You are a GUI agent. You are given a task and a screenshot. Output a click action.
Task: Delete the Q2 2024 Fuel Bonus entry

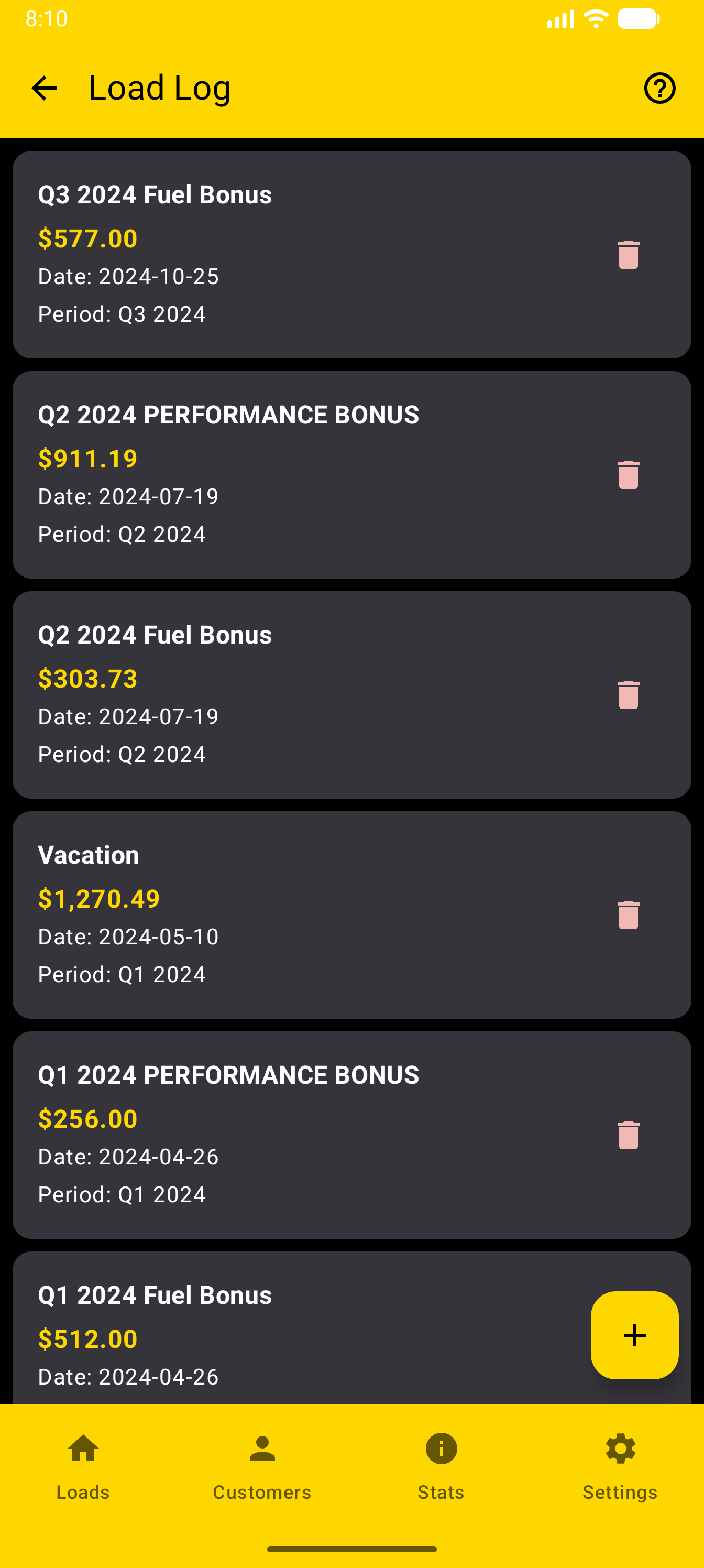click(628, 694)
